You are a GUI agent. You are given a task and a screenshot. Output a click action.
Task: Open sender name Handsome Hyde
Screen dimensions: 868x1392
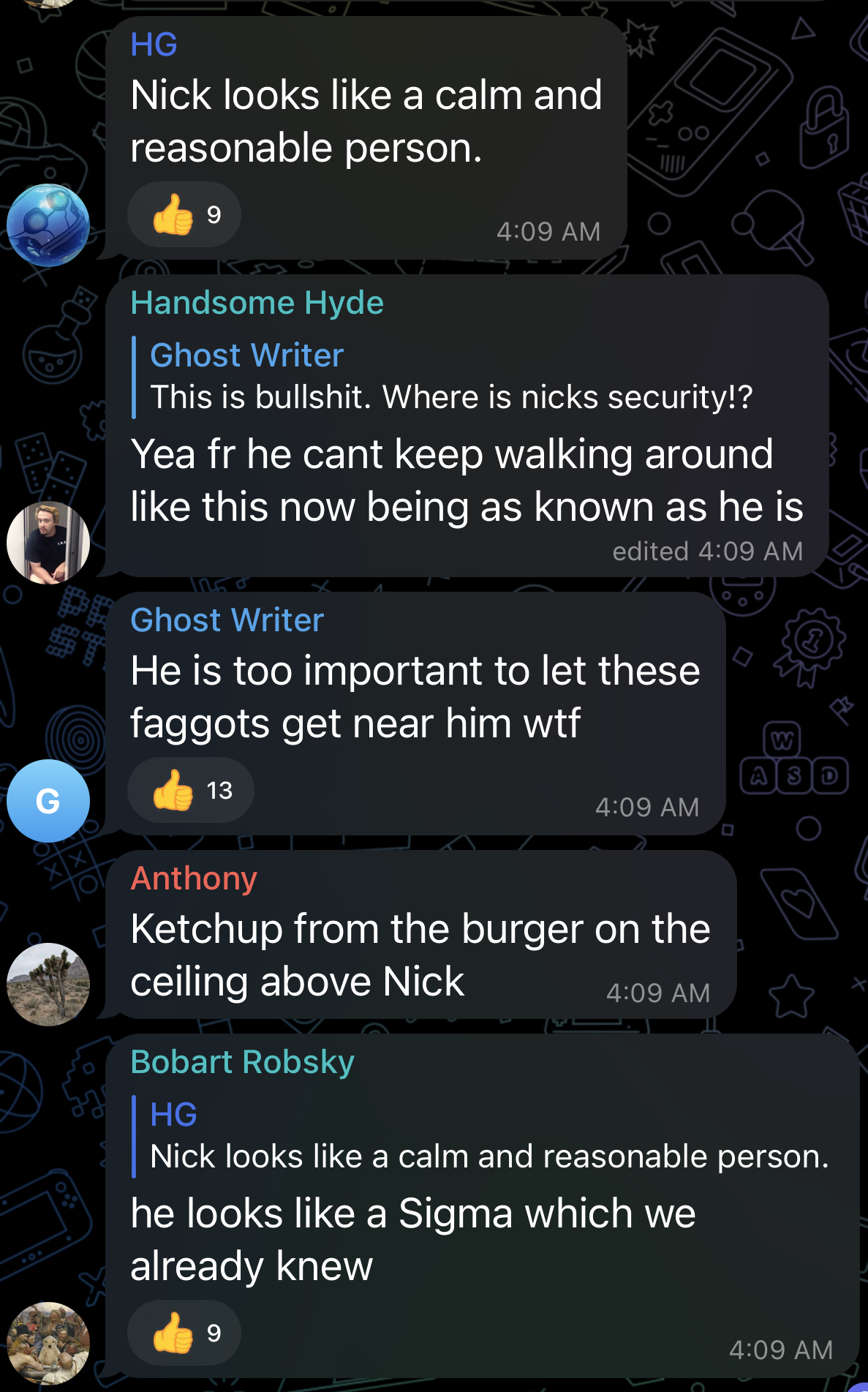(x=257, y=303)
